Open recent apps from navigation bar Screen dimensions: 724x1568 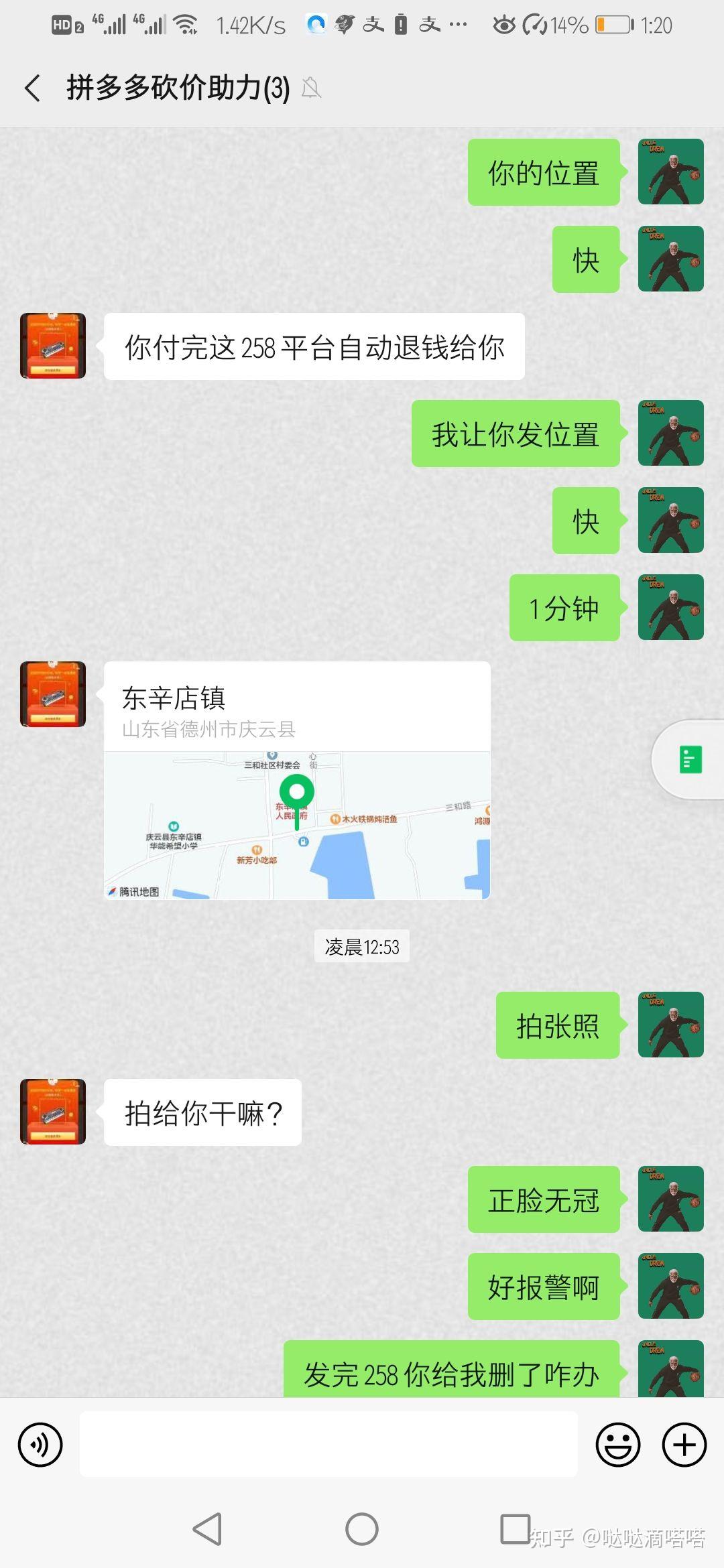[x=516, y=1530]
